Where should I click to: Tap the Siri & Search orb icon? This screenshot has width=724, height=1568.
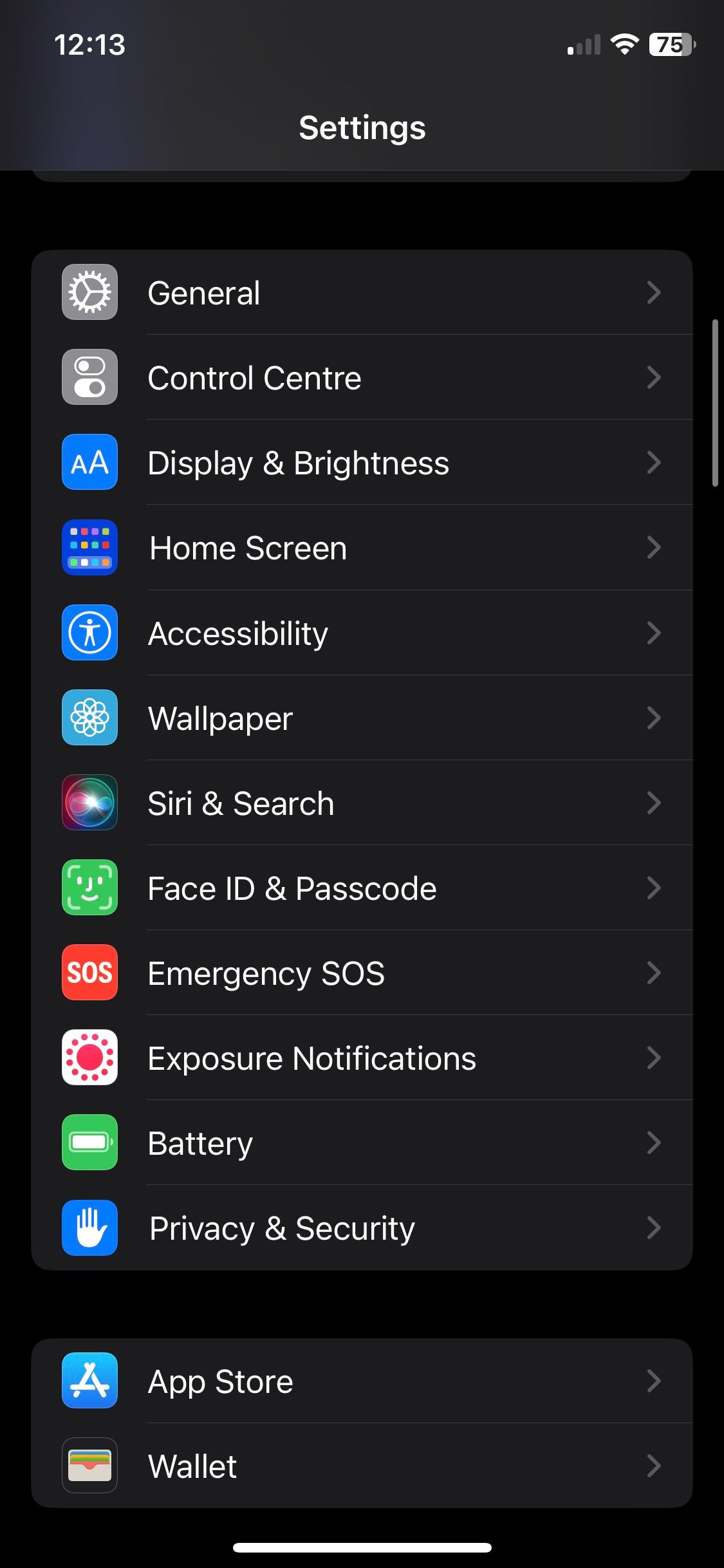click(89, 803)
